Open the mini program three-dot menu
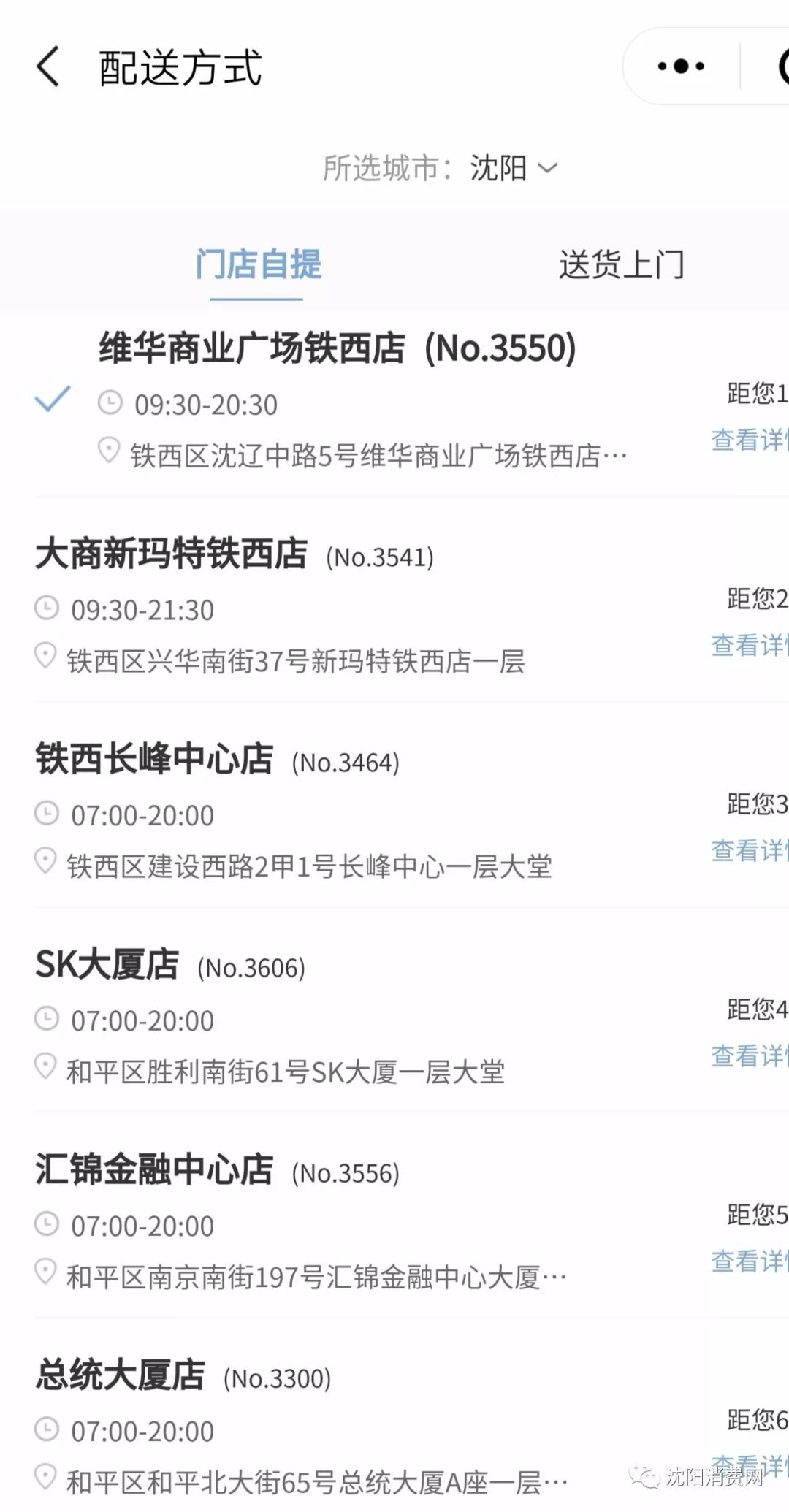The height and width of the screenshot is (1512, 789). point(680,66)
